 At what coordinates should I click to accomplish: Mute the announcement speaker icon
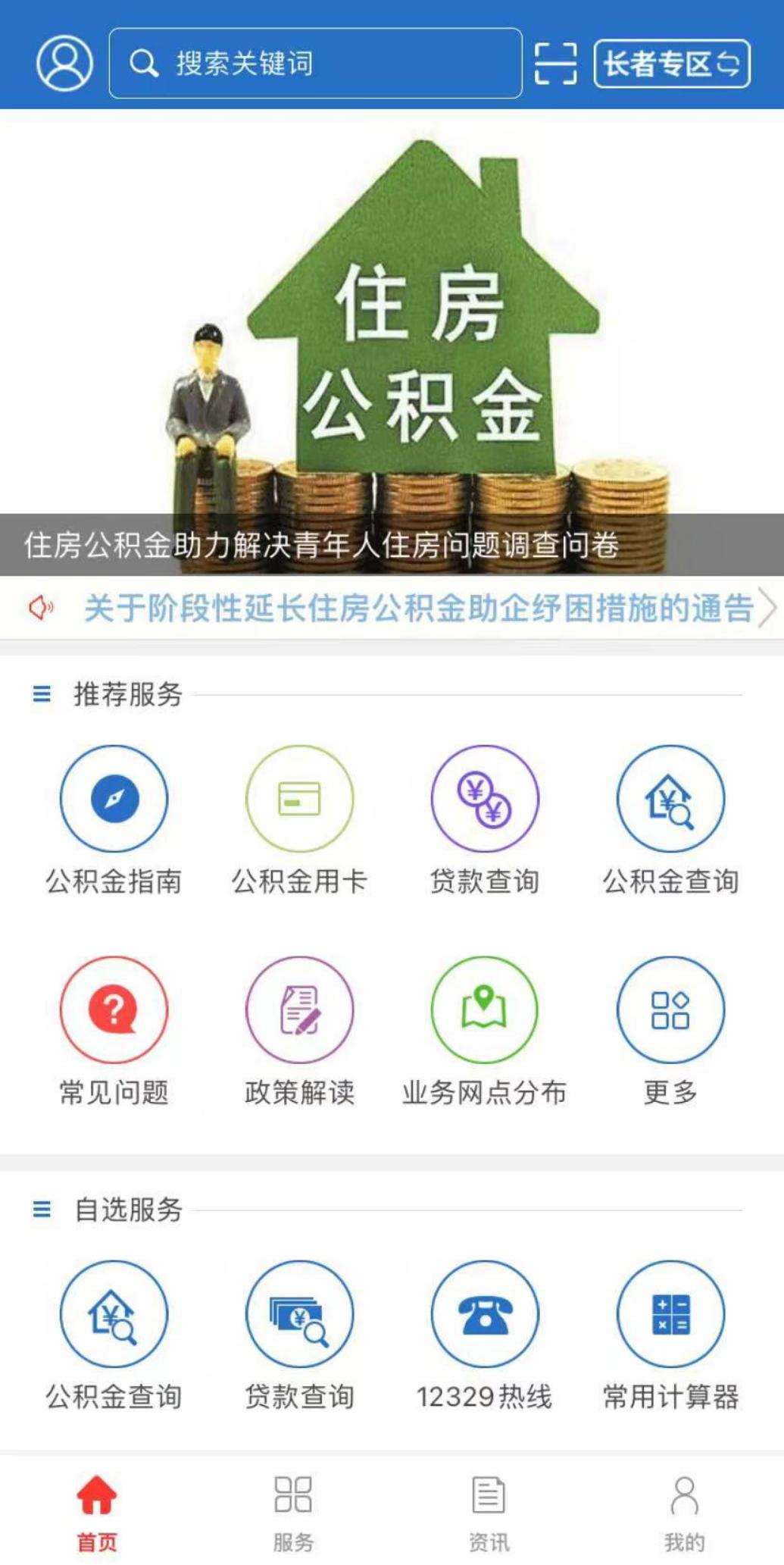coord(42,607)
